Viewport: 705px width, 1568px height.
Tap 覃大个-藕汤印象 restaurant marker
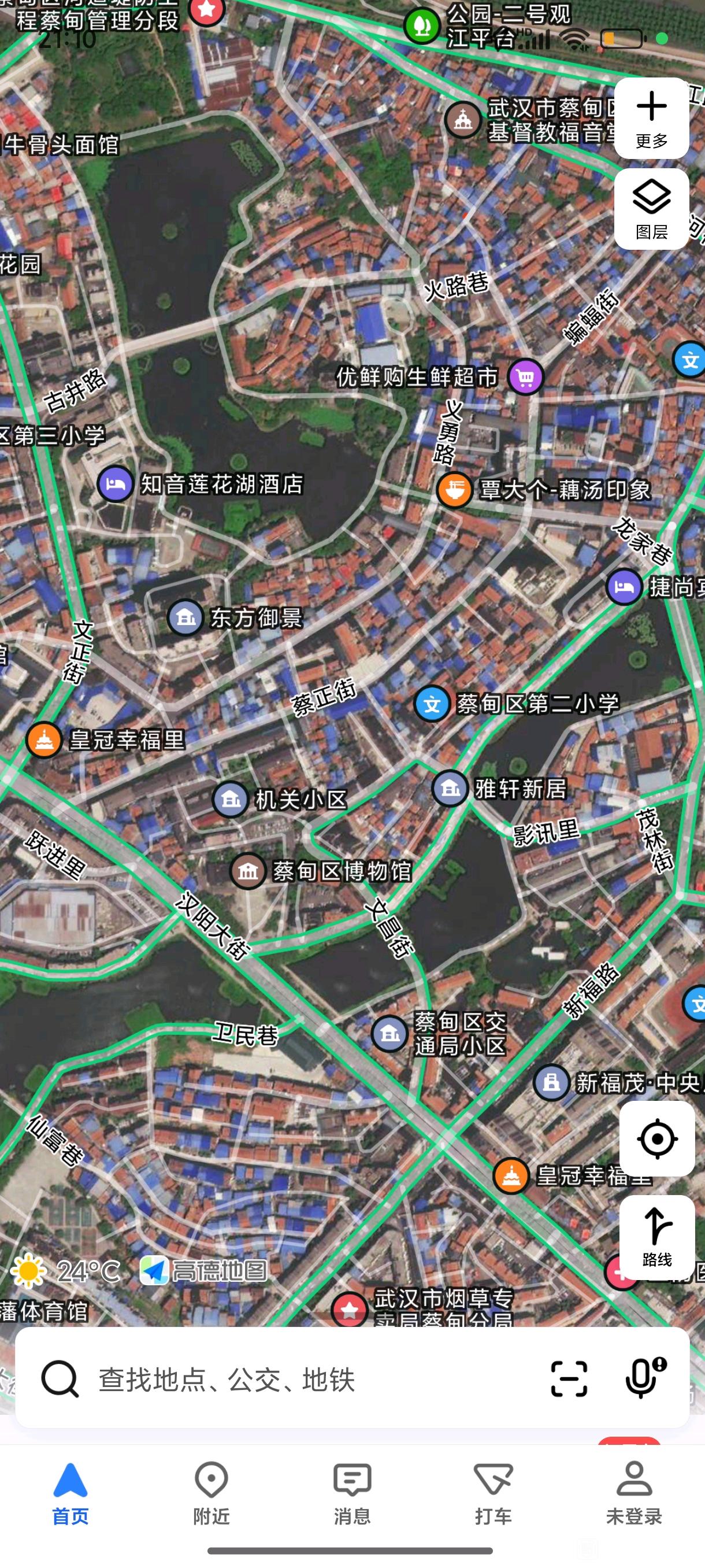[454, 489]
